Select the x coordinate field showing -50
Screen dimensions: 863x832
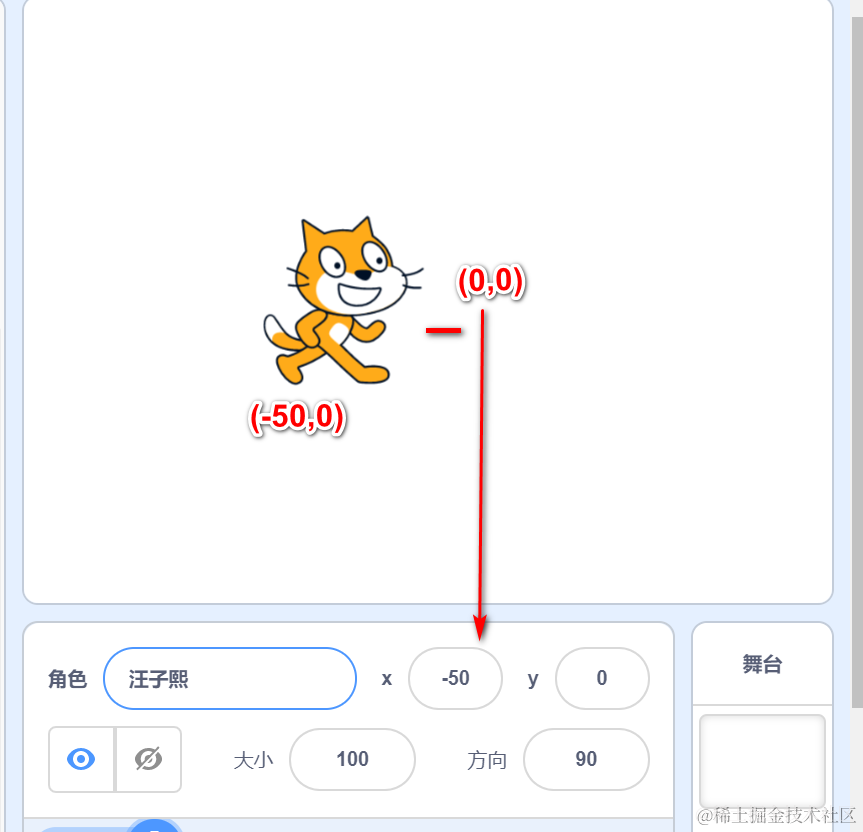click(x=455, y=679)
